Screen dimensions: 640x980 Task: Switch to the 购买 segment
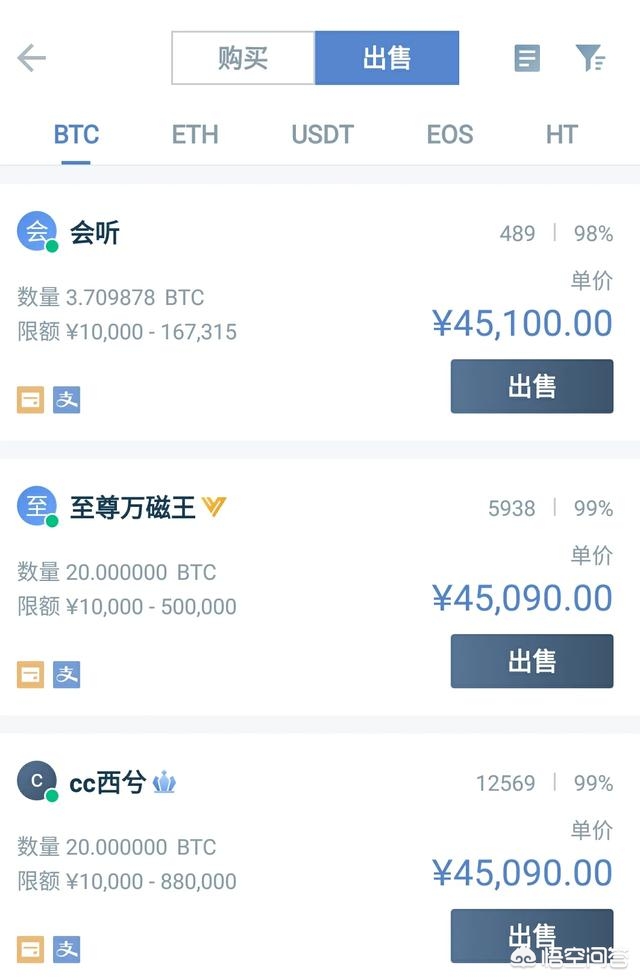tap(243, 58)
